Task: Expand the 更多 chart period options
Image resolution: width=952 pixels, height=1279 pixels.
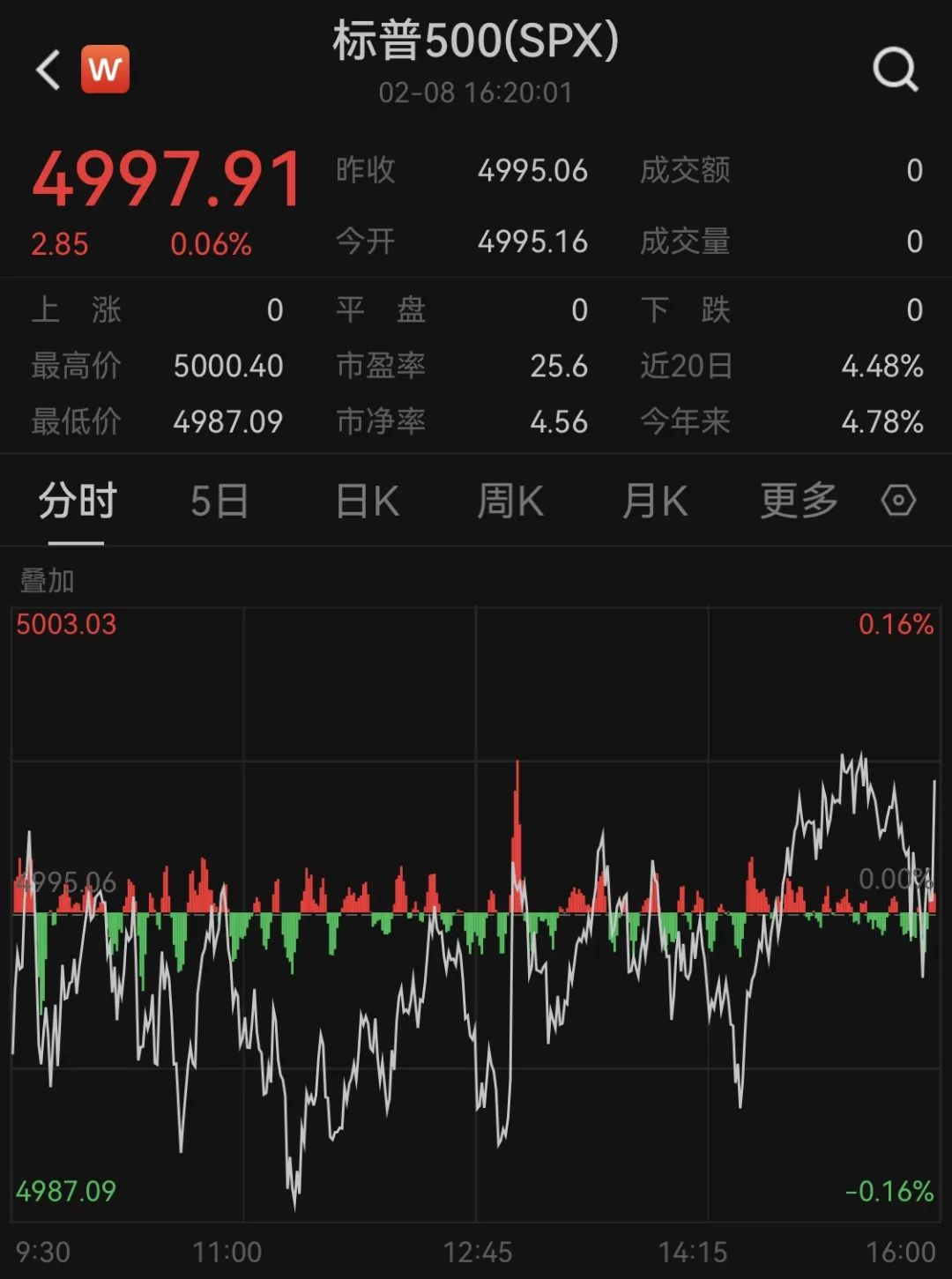Action: point(799,502)
